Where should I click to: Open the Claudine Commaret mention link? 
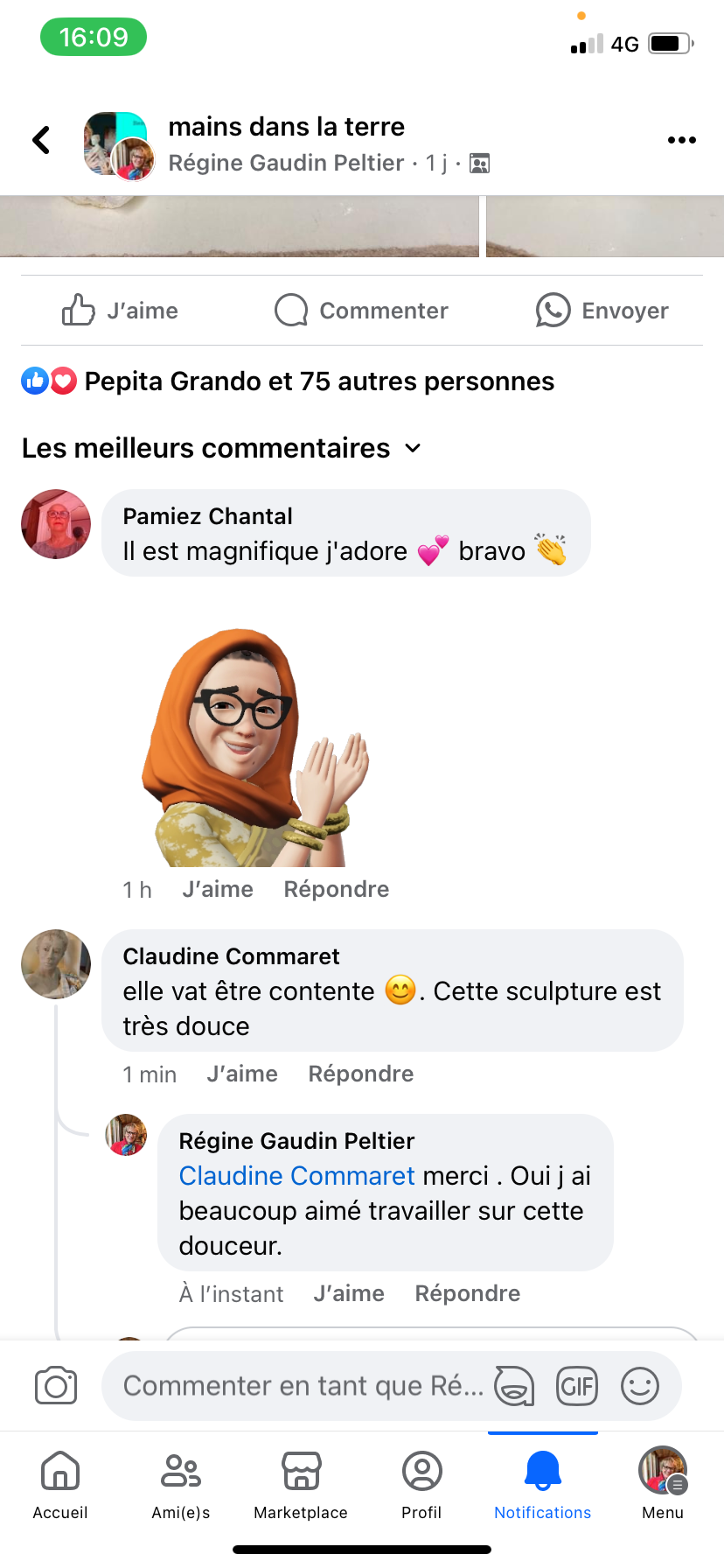pyautogui.click(x=296, y=1176)
